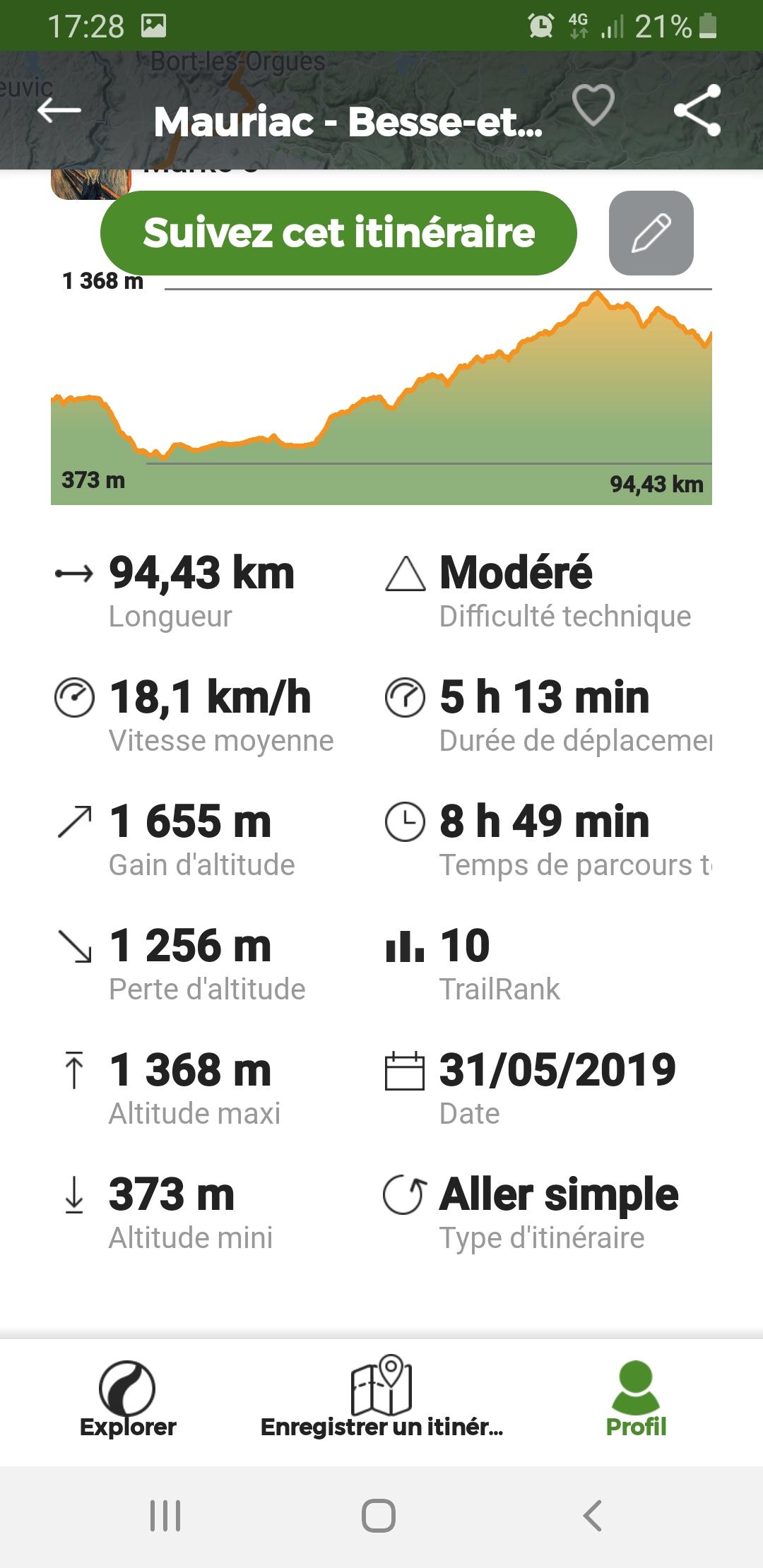The width and height of the screenshot is (763, 1568).
Task: Edit the trail with the pencil button
Action: pos(651,233)
